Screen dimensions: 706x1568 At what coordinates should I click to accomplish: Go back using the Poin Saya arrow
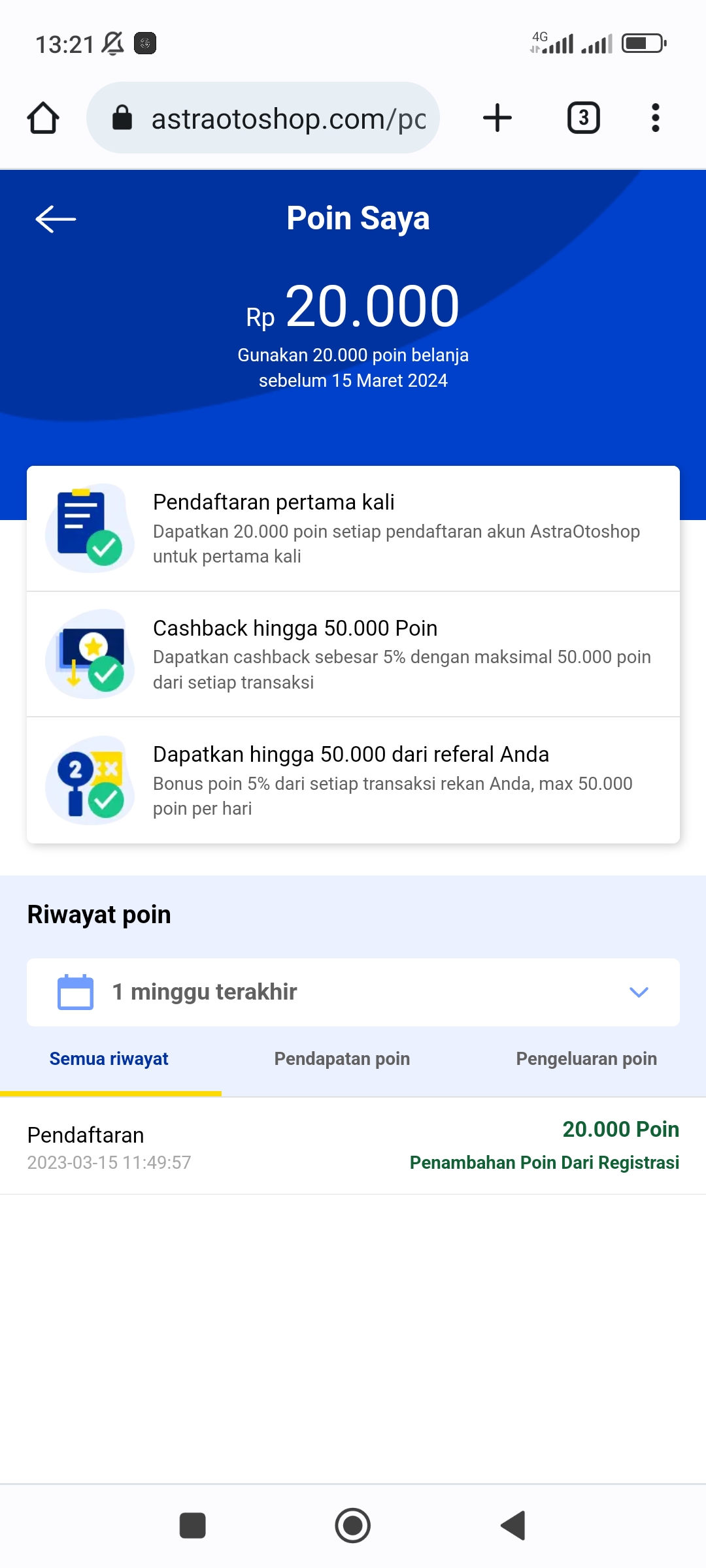tap(56, 219)
